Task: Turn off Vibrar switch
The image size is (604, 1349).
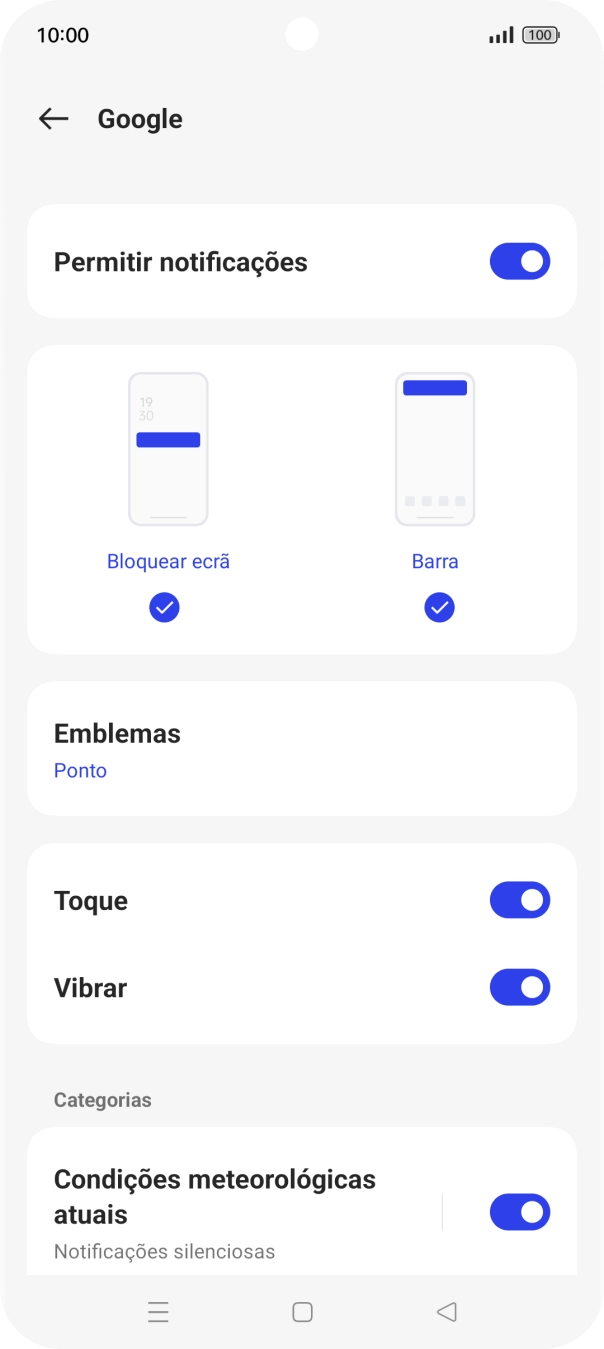Action: [x=519, y=988]
